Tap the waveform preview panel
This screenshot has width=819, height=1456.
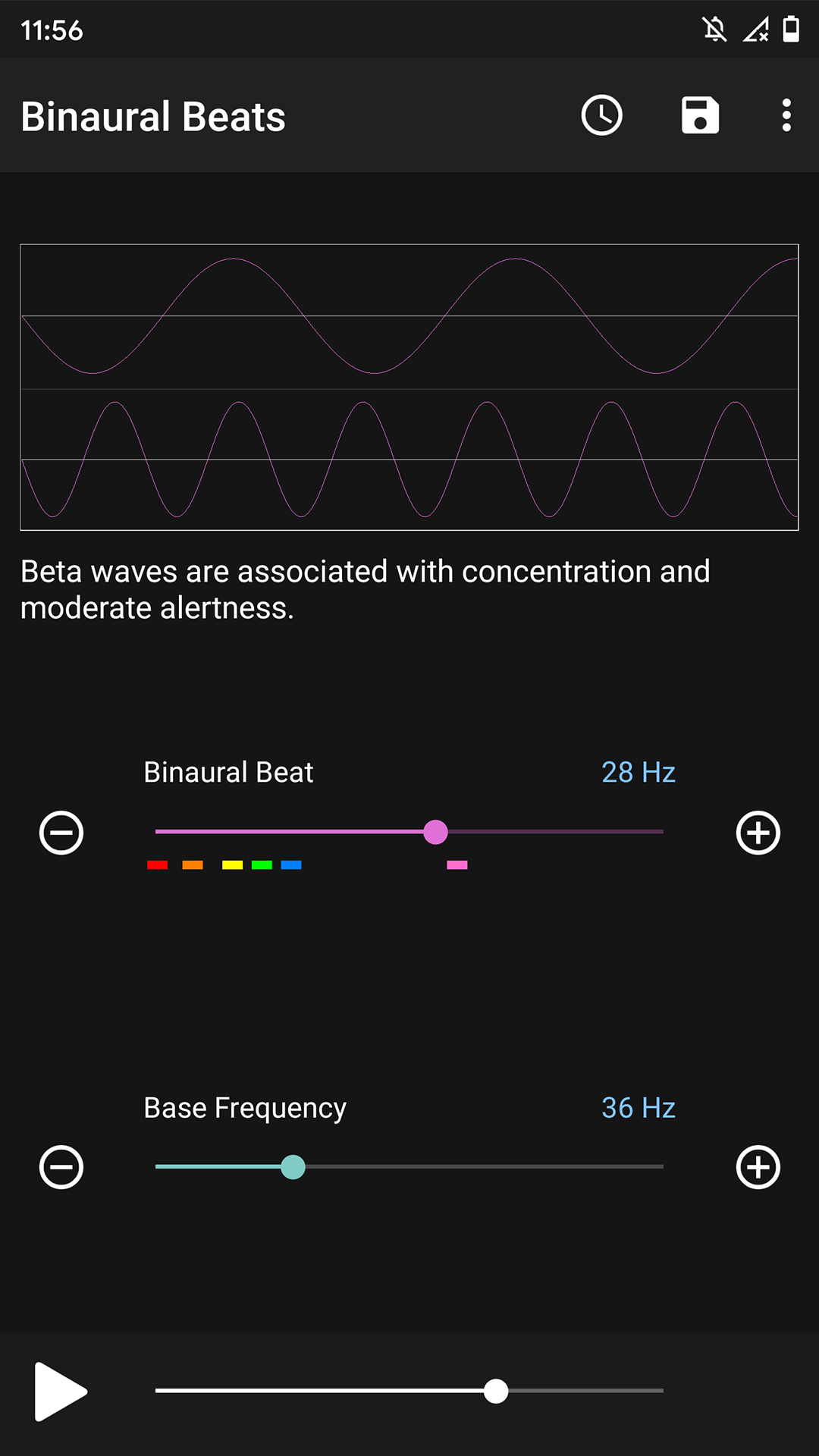pyautogui.click(x=409, y=386)
